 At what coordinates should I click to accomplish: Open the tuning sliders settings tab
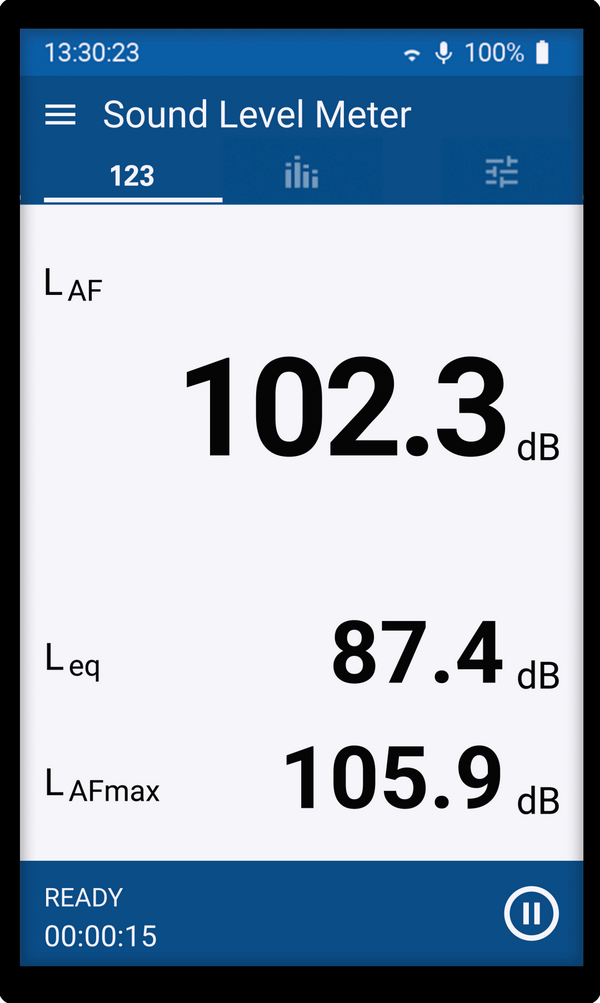pos(501,172)
